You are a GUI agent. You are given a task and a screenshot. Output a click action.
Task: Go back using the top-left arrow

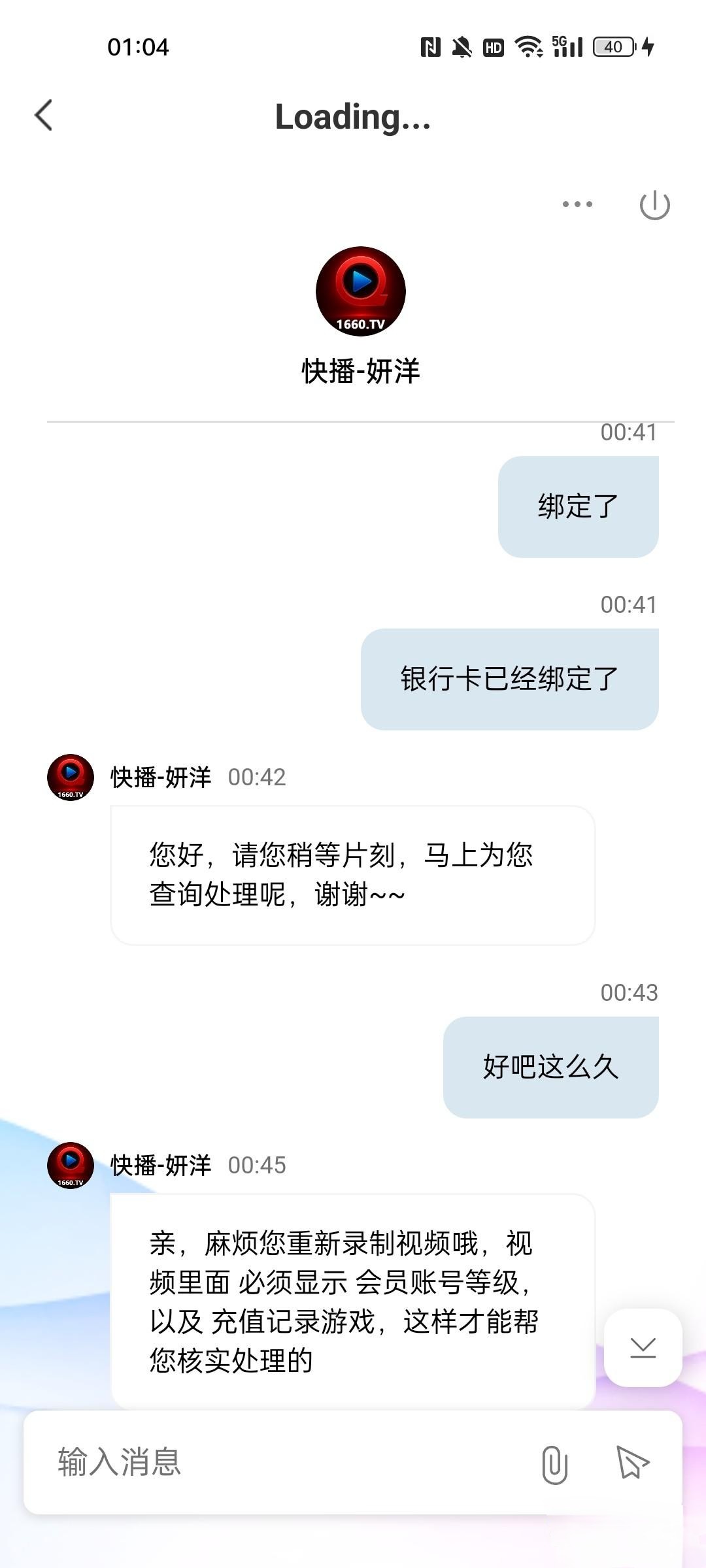click(44, 116)
